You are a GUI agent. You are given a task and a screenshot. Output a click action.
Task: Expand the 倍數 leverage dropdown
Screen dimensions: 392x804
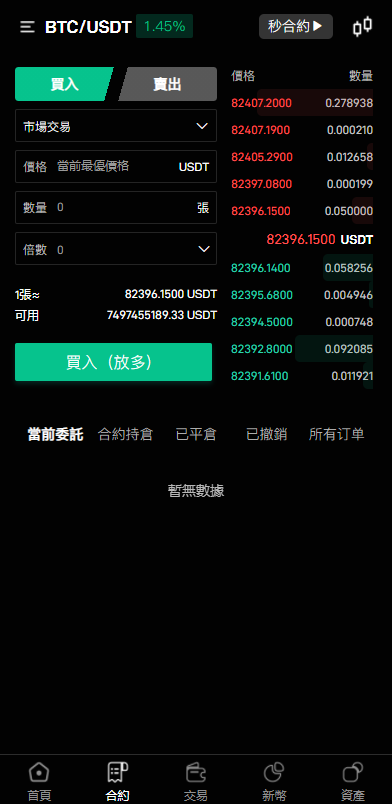(116, 249)
